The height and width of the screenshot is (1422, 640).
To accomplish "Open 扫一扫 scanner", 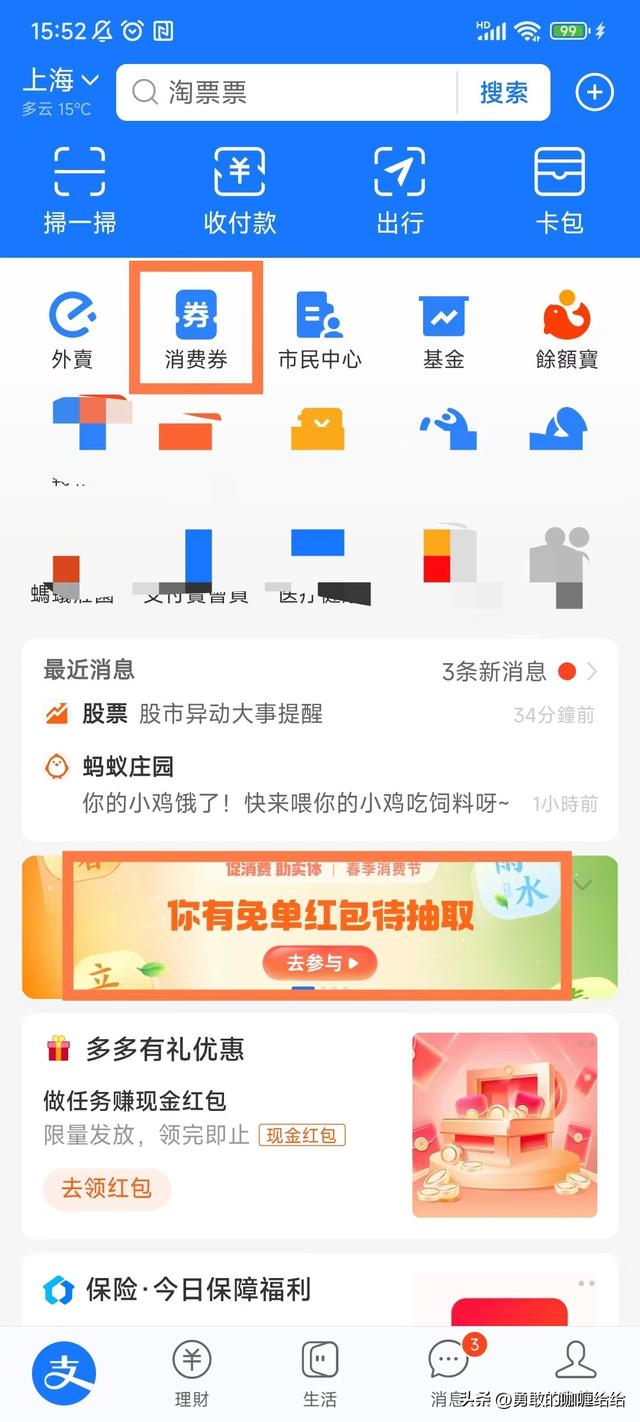I will [80, 191].
